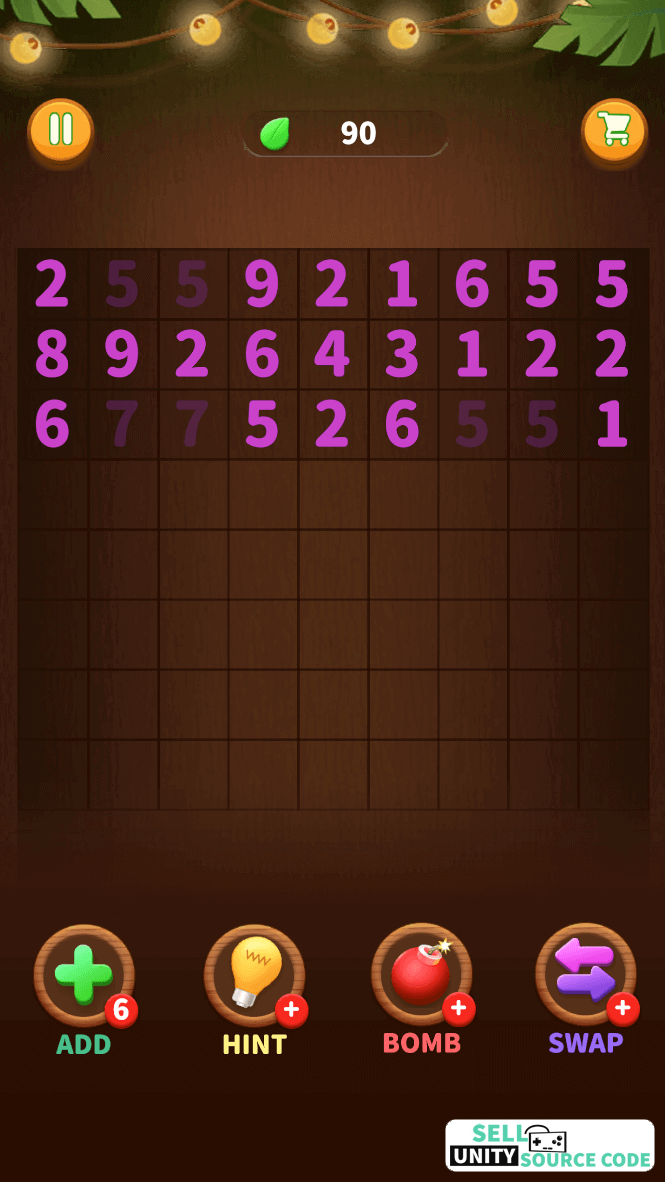Select the 4 in the second row

(x=332, y=354)
